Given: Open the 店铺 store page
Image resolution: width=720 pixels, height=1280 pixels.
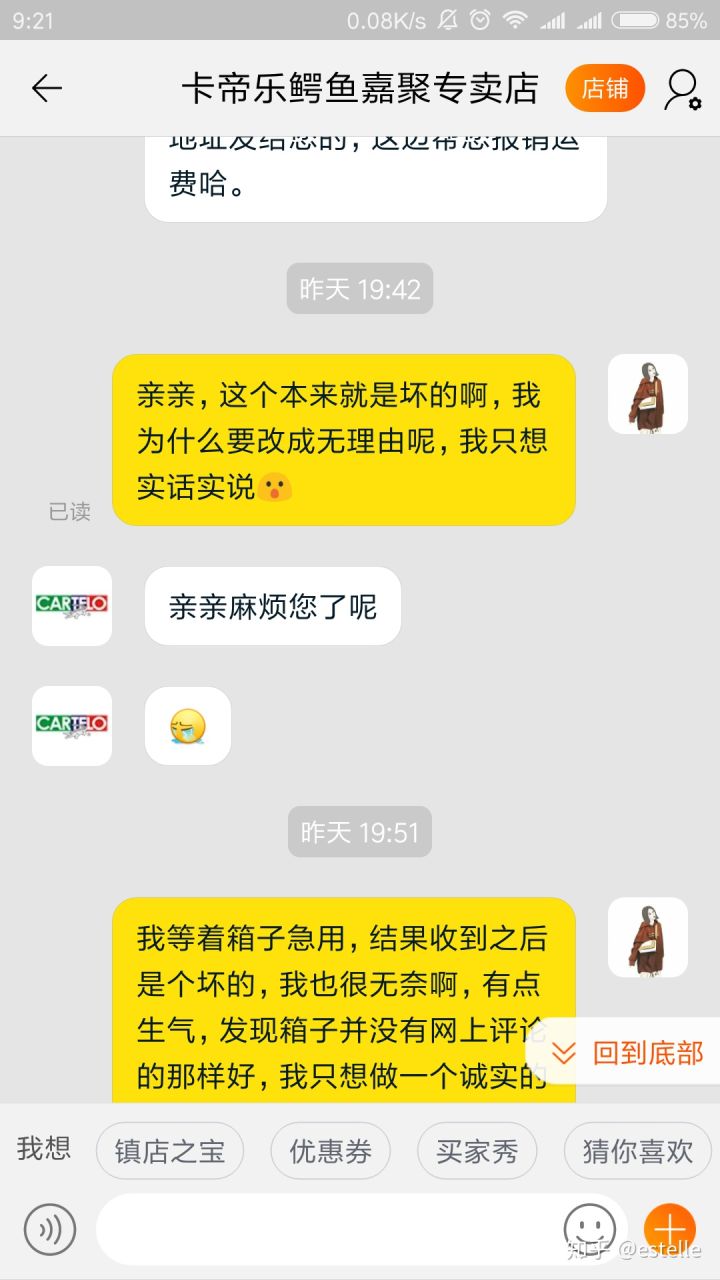Looking at the screenshot, I should point(605,89).
